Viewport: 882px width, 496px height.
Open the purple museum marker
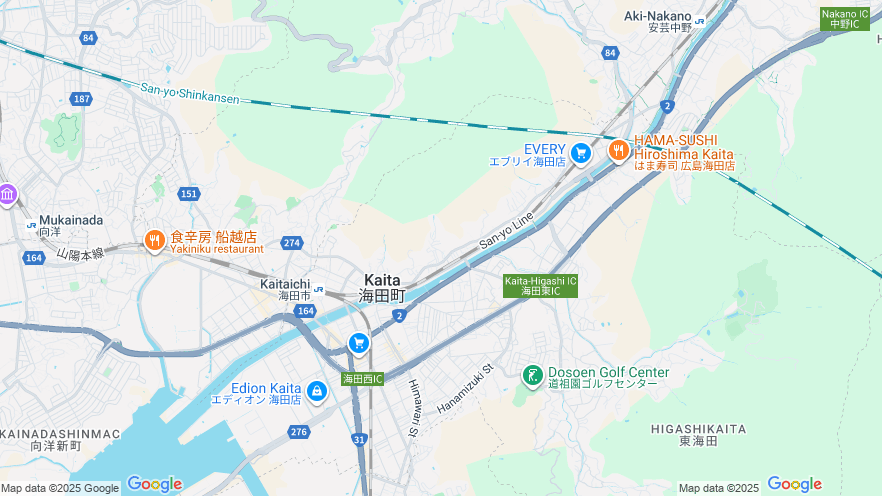tap(8, 194)
